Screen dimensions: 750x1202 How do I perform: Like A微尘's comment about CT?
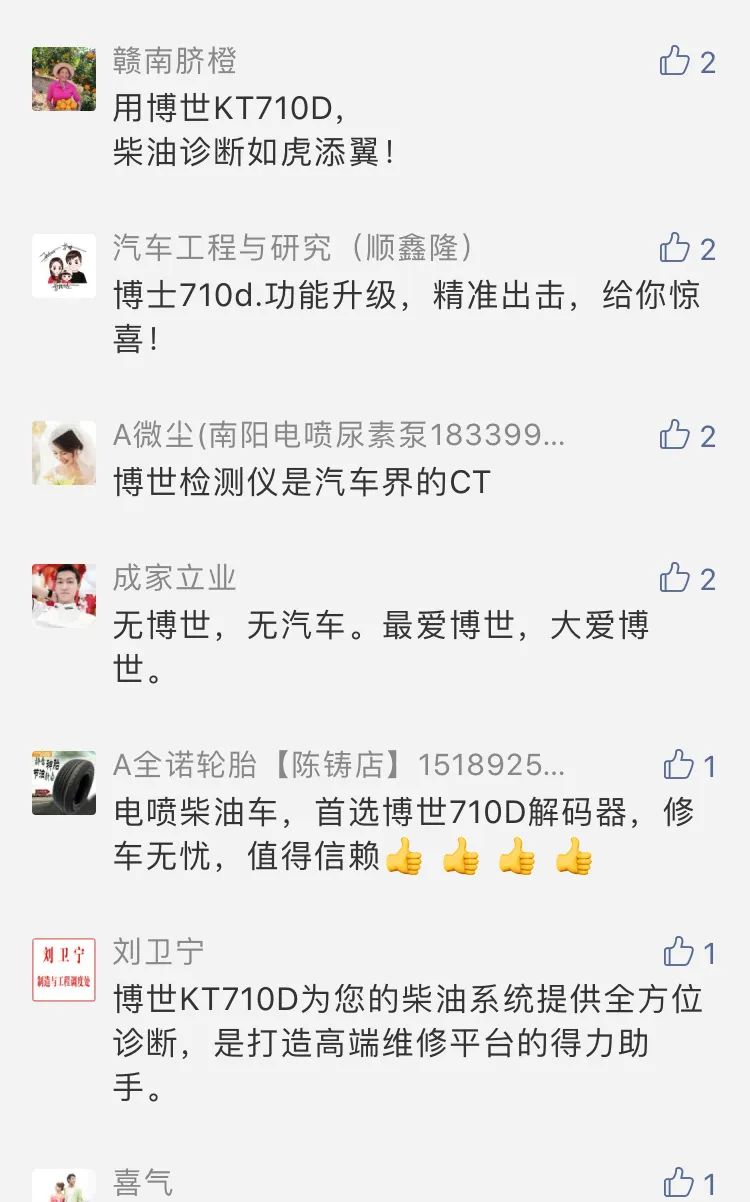point(676,435)
